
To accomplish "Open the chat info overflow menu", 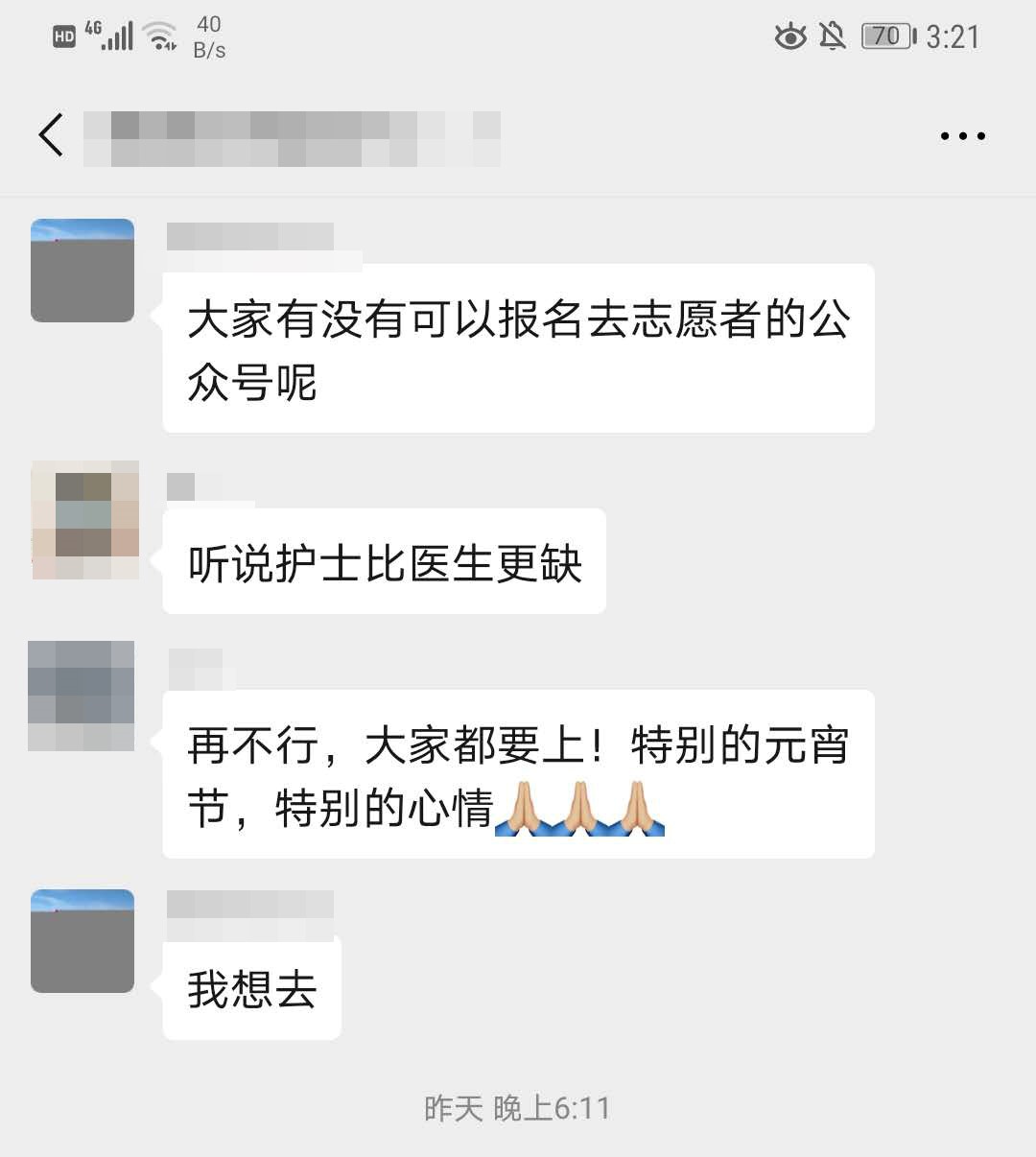I will pyautogui.click(x=962, y=136).
